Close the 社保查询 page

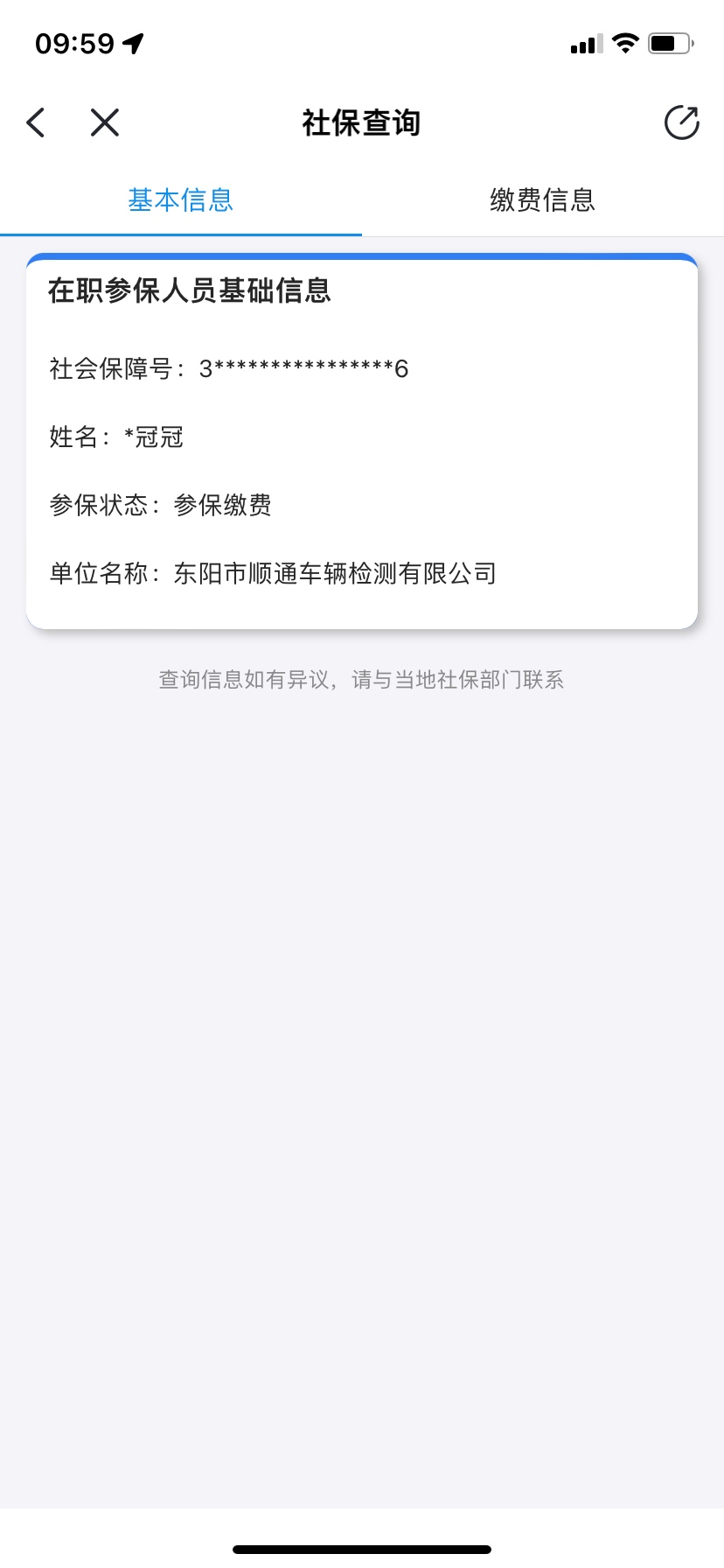(105, 122)
